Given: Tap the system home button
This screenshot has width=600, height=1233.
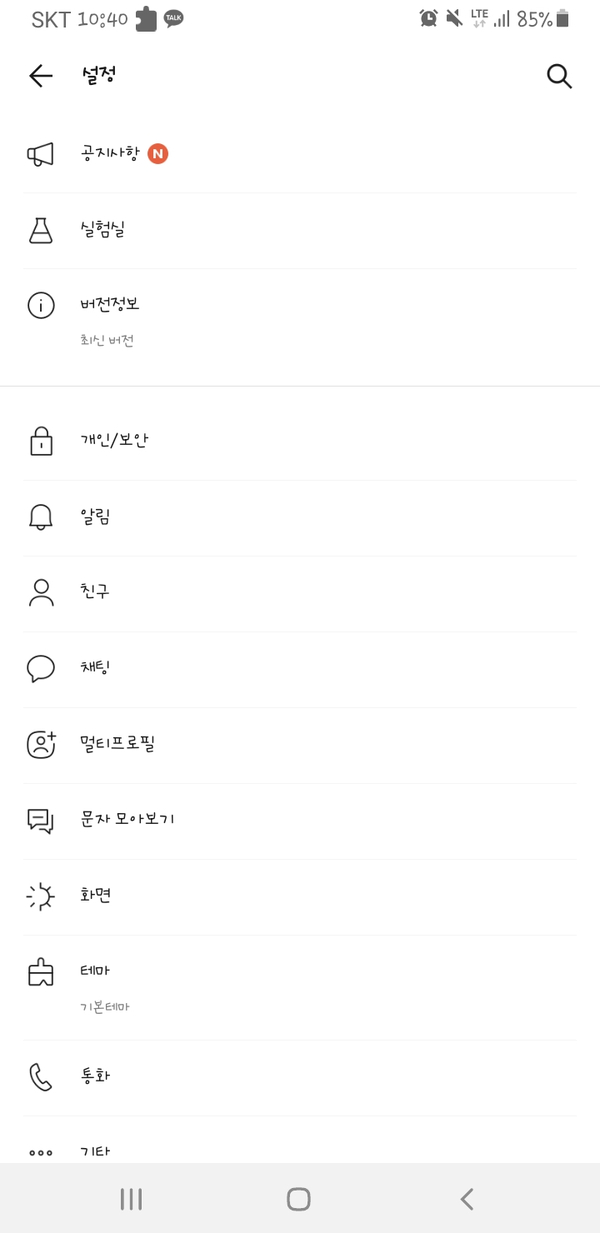Looking at the screenshot, I should point(298,1199).
